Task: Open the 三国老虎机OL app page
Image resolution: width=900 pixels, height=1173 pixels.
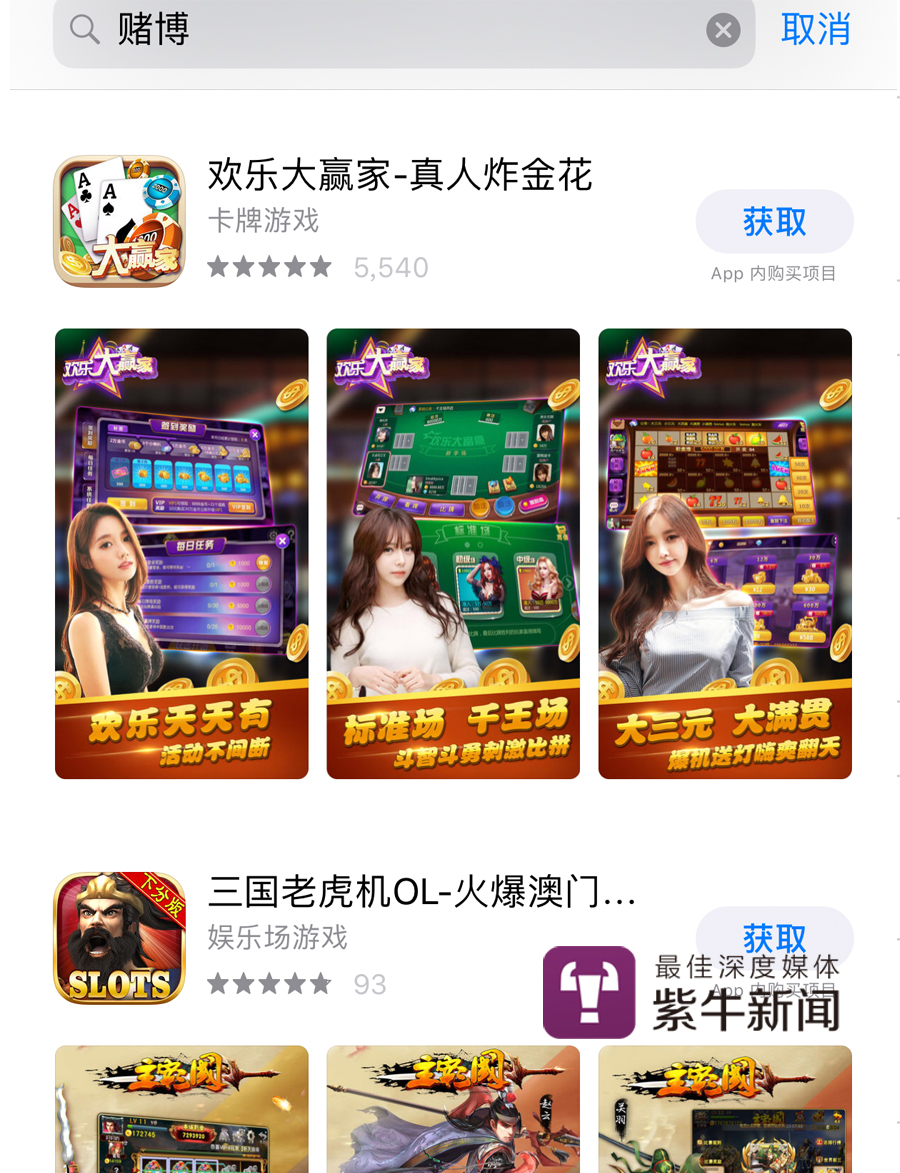Action: (x=420, y=891)
